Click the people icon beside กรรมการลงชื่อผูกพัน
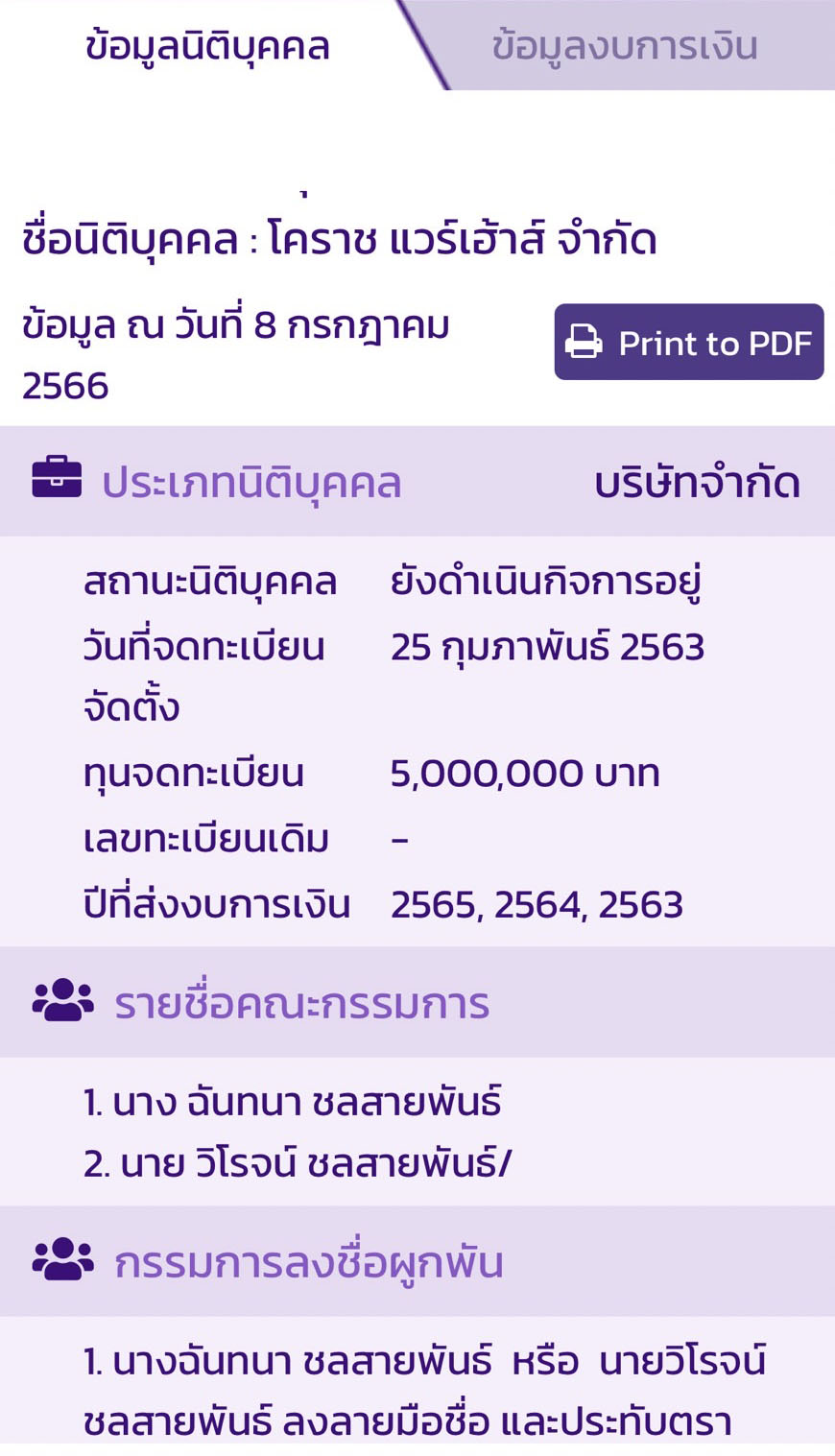835x1456 pixels. click(60, 1262)
